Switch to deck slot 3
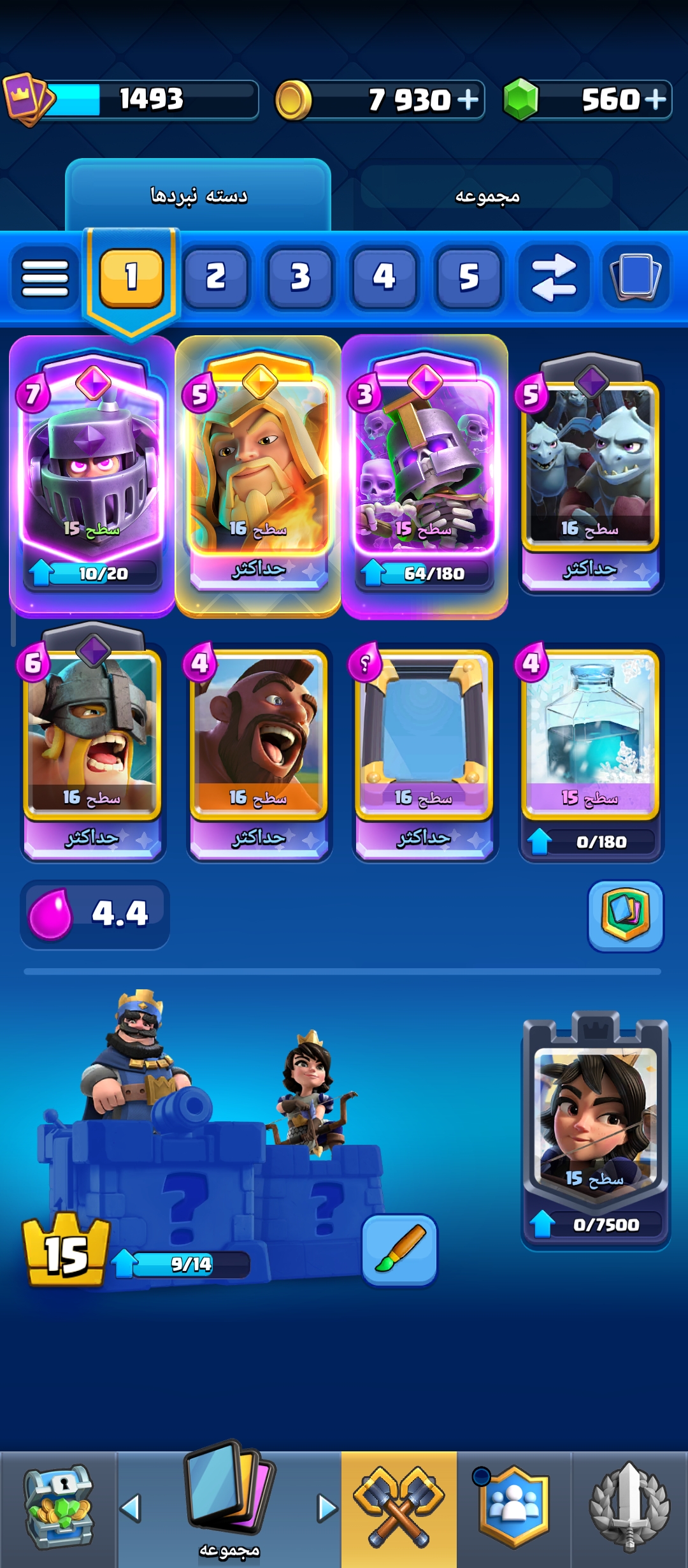This screenshot has width=688, height=1568. pos(299,278)
